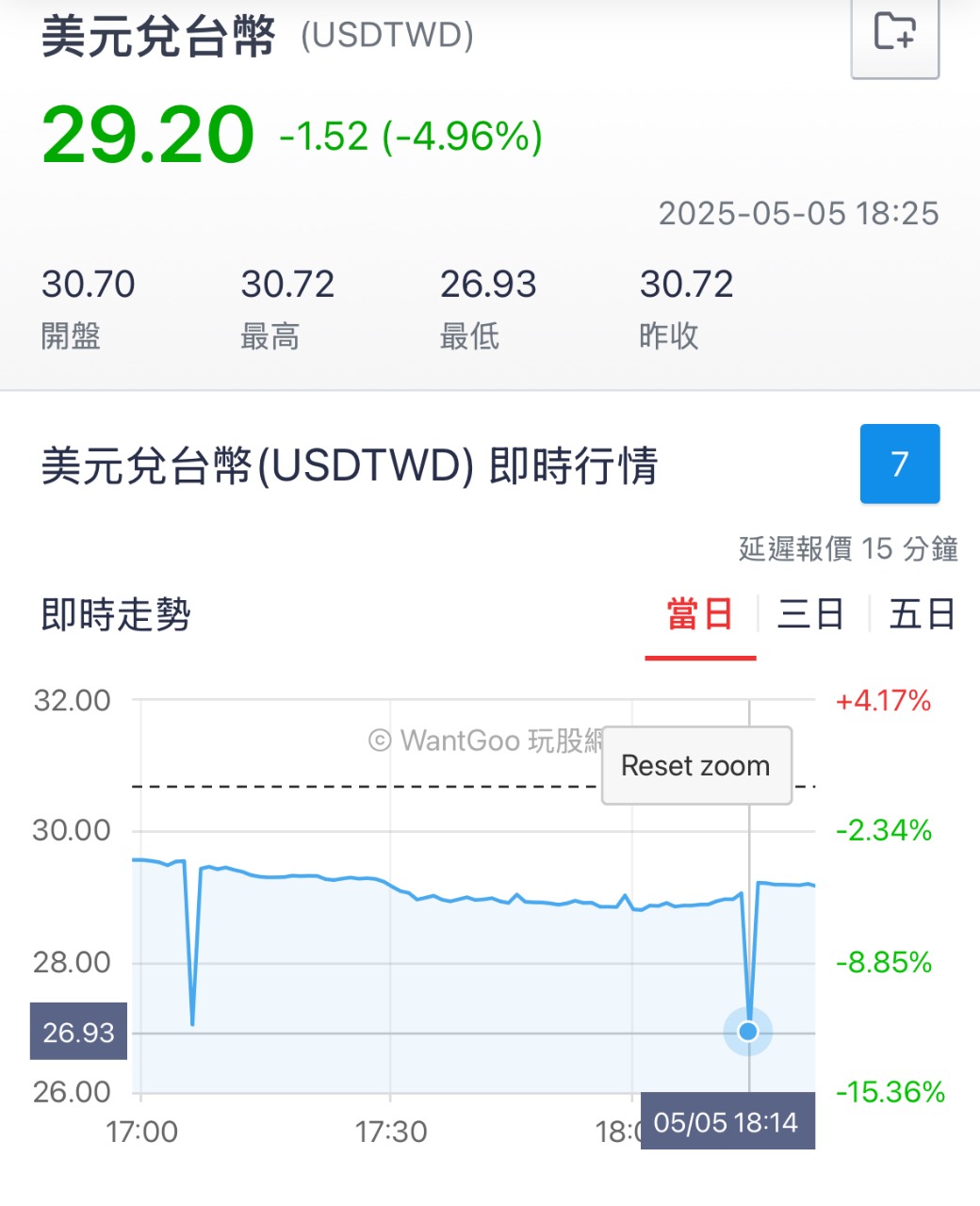Tap the blue 7 button
Screen dimensions: 980x1206
pyautogui.click(x=899, y=464)
